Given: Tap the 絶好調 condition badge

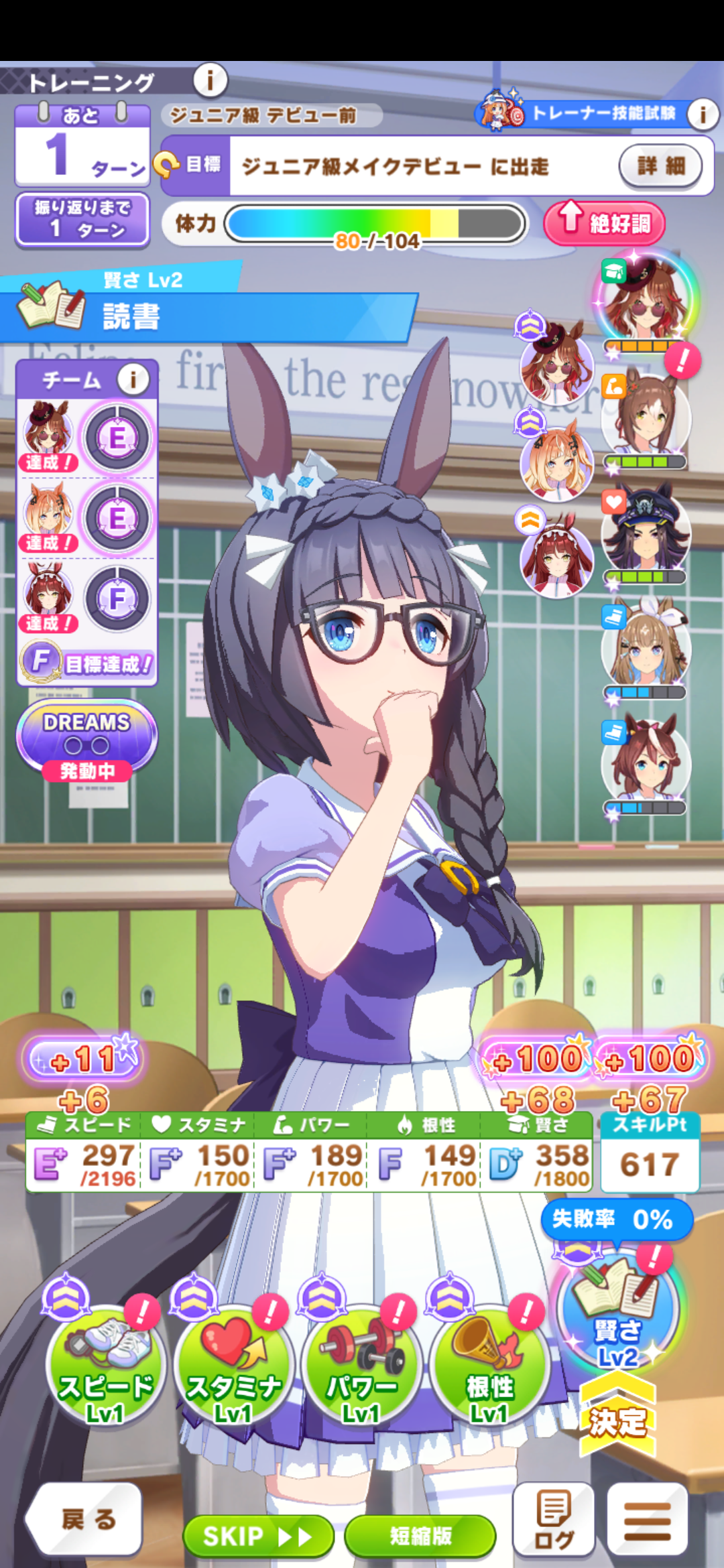Looking at the screenshot, I should (605, 223).
